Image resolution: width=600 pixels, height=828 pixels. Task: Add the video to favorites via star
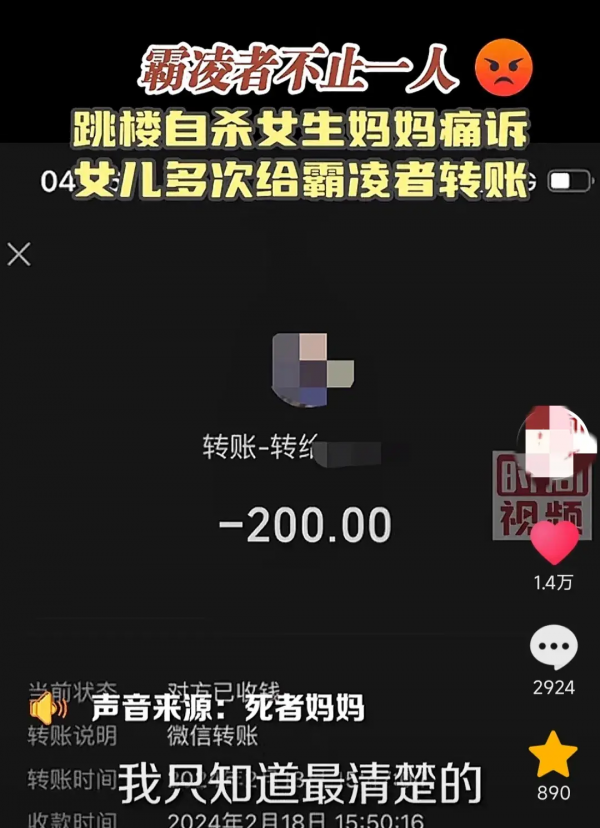coord(553,754)
